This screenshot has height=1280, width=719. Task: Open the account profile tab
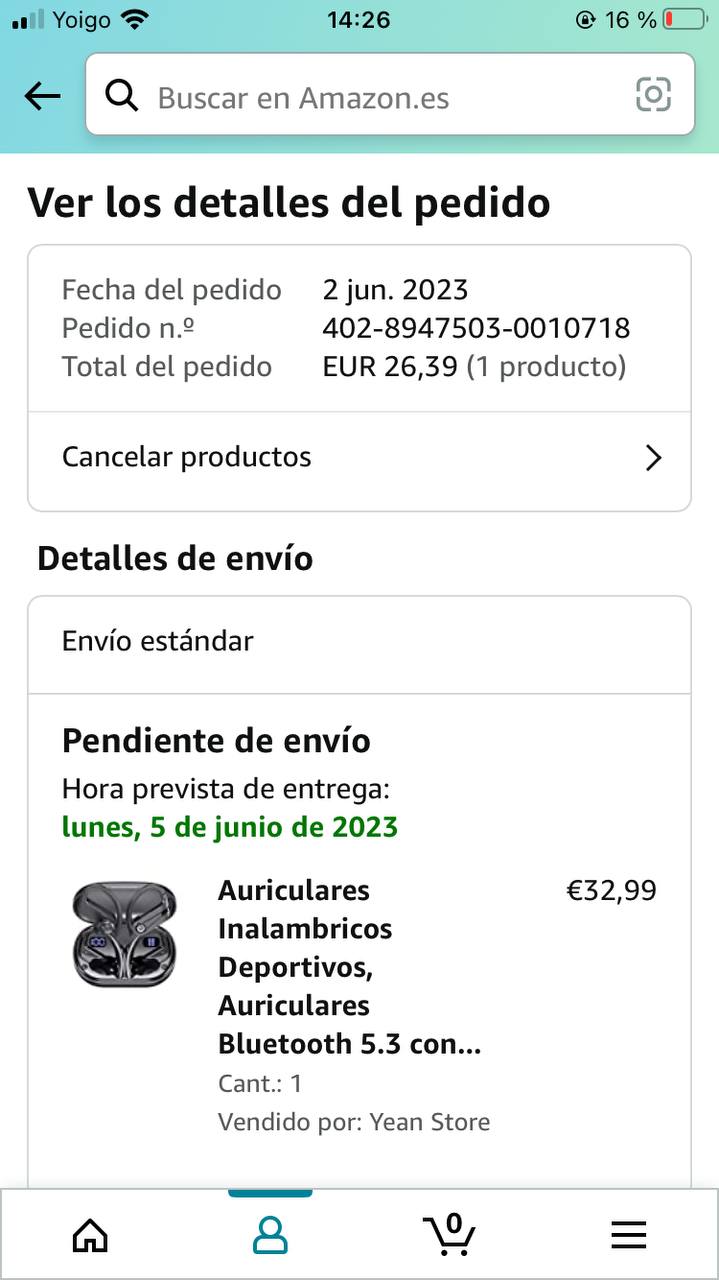pyautogui.click(x=270, y=1235)
